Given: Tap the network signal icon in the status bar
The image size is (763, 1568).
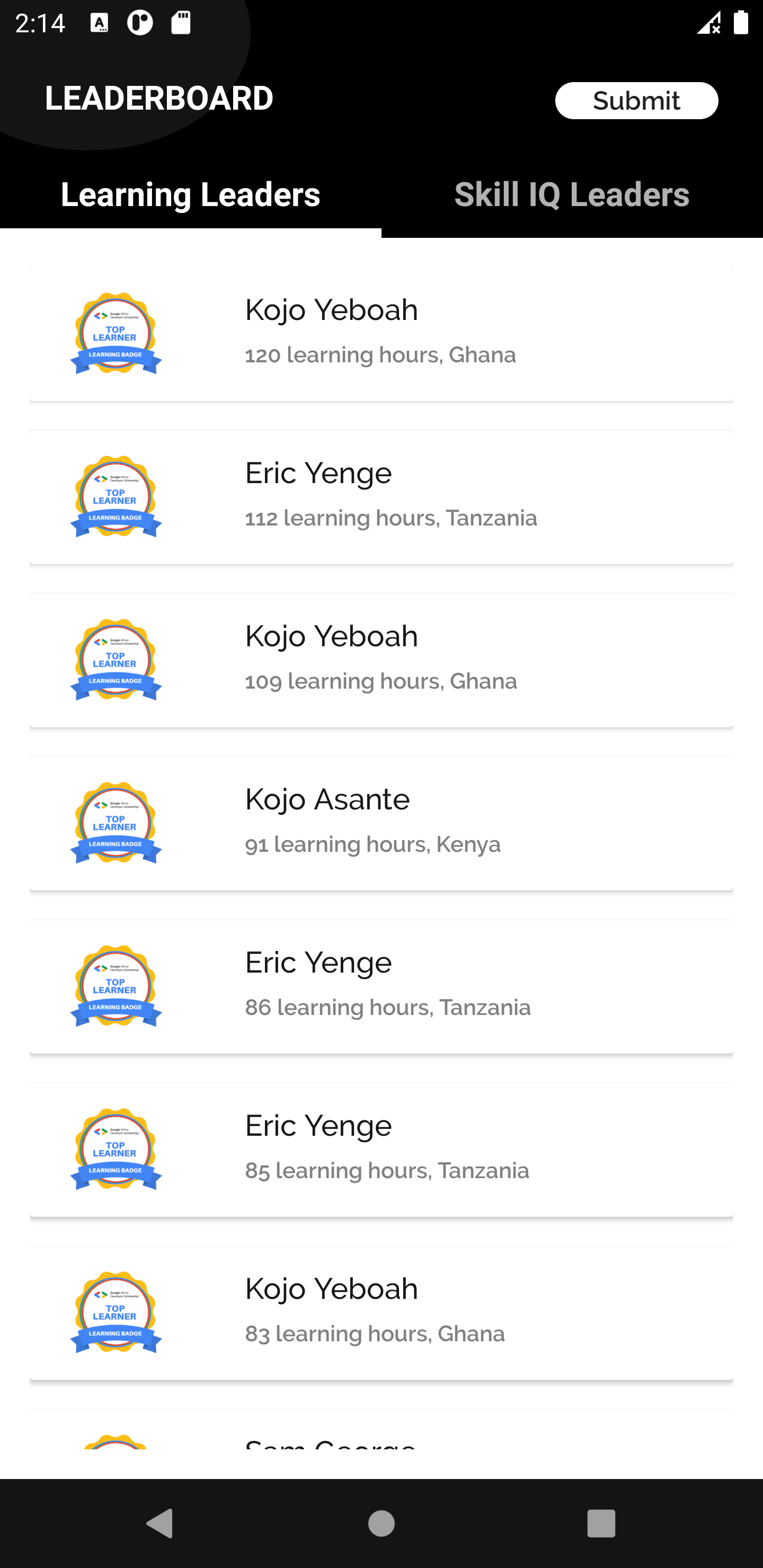Looking at the screenshot, I should [709, 24].
